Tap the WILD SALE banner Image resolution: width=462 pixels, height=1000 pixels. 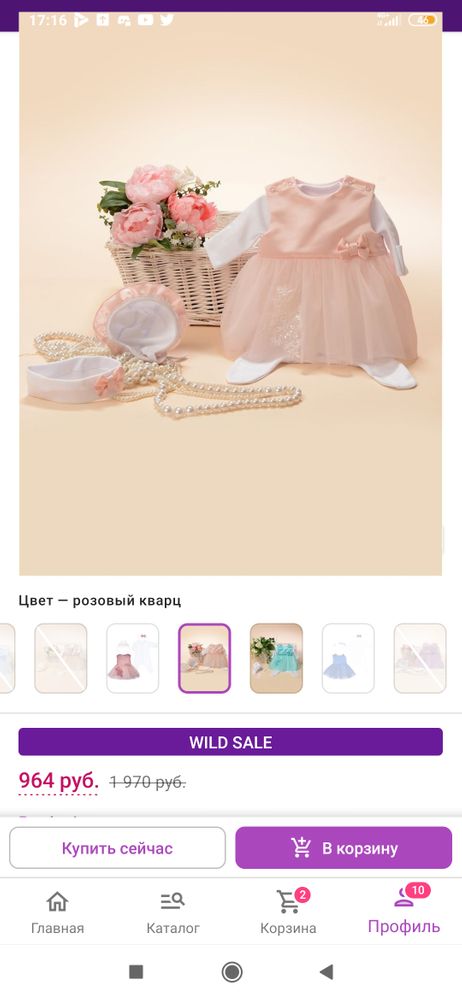pyautogui.click(x=230, y=742)
